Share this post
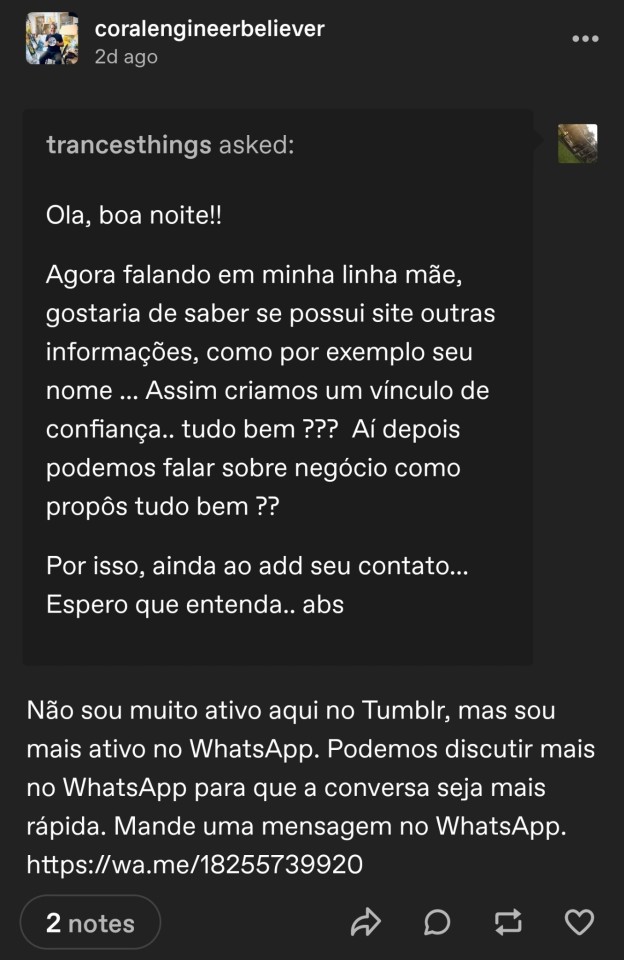 [366, 922]
